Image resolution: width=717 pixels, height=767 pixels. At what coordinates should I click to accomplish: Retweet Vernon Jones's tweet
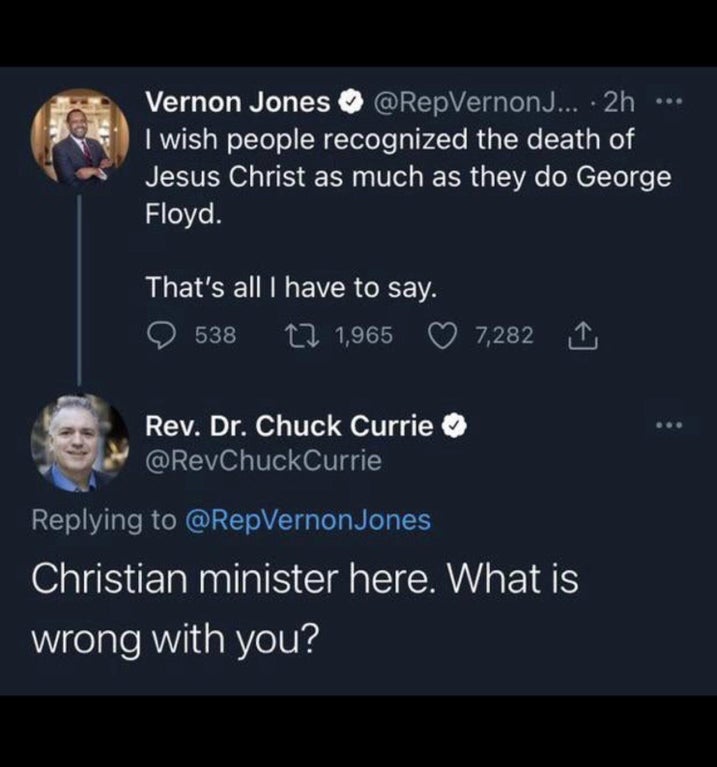(x=300, y=336)
